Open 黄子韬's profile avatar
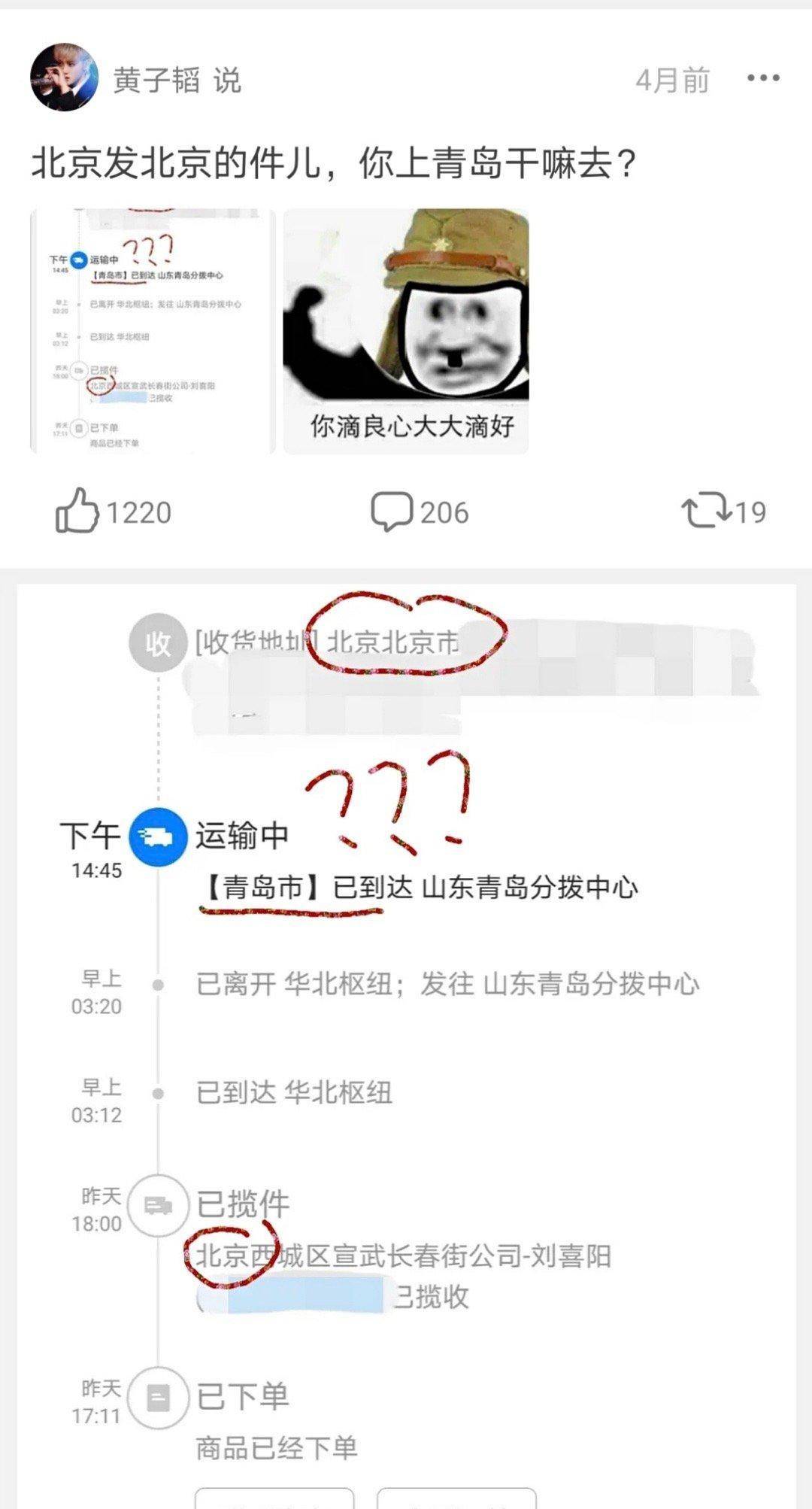Screen dimensions: 812x1509 64,77
